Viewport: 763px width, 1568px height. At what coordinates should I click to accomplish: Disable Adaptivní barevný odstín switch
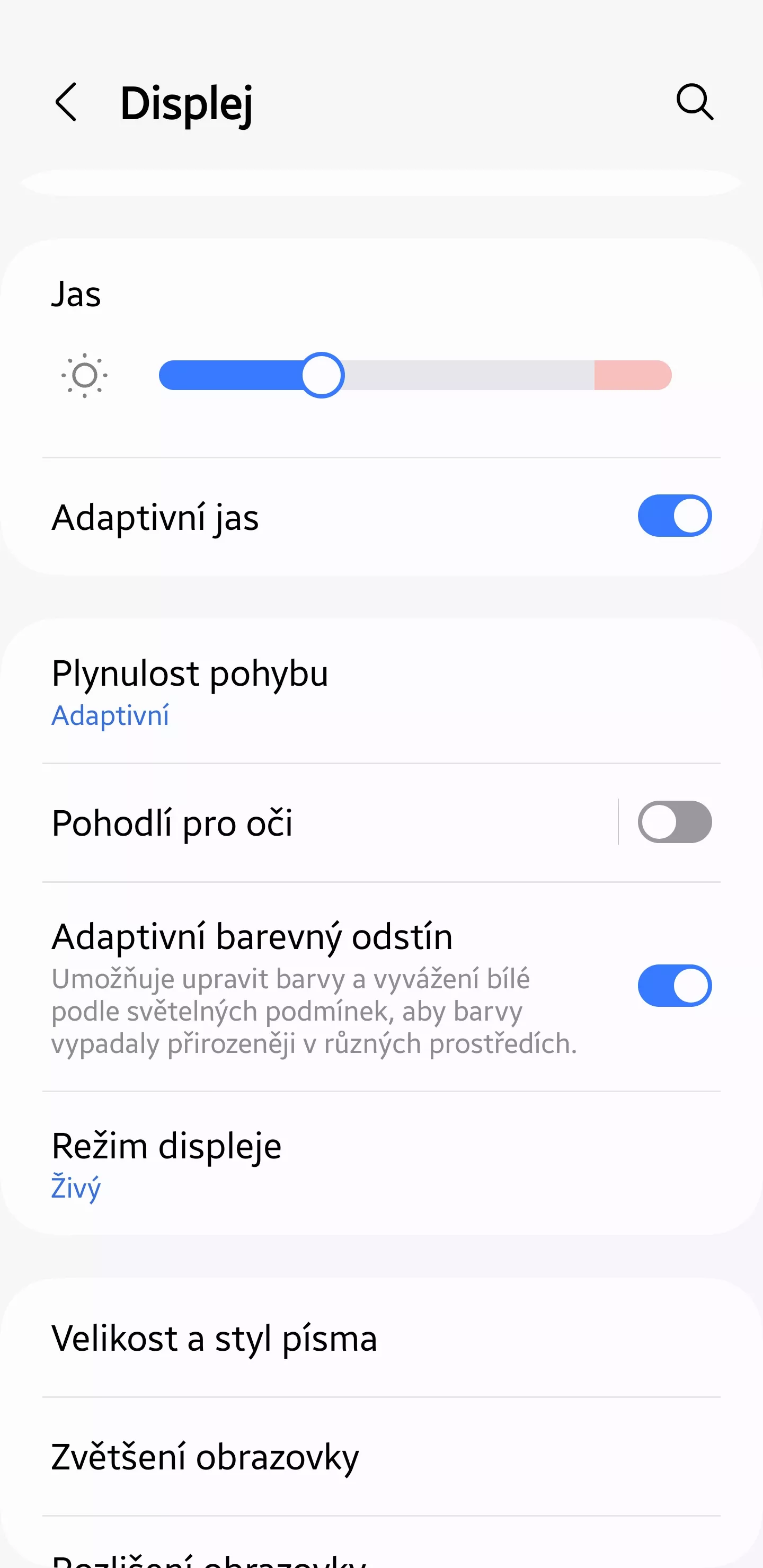(674, 986)
